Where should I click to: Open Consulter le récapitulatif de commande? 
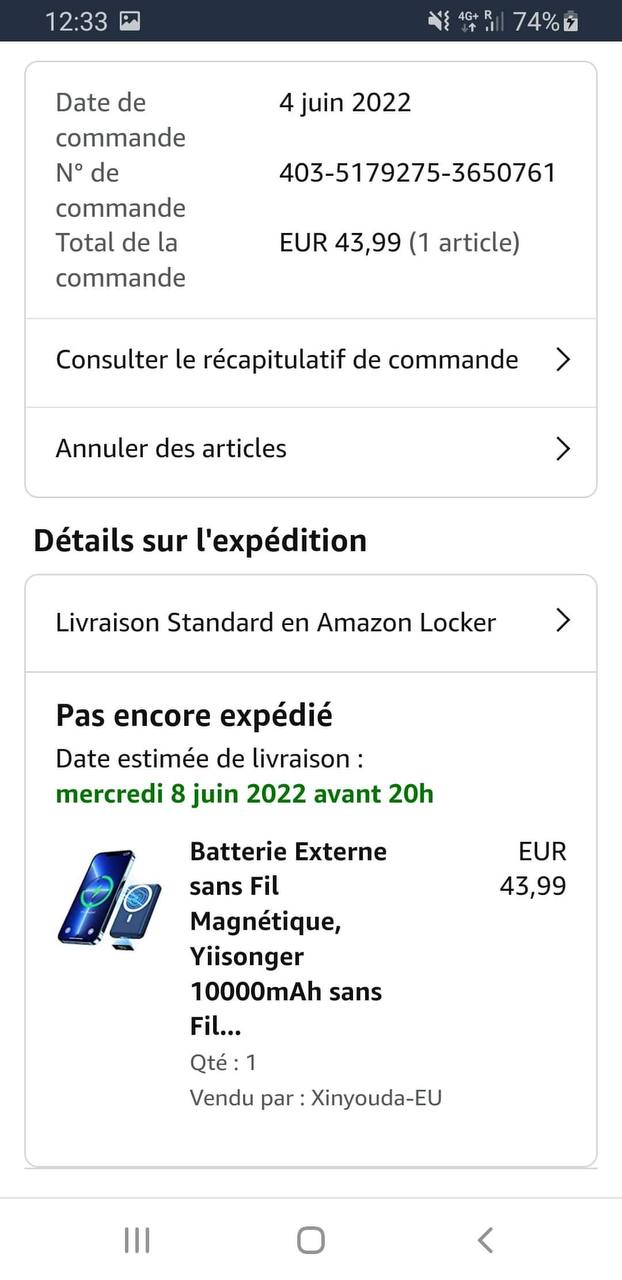click(310, 360)
